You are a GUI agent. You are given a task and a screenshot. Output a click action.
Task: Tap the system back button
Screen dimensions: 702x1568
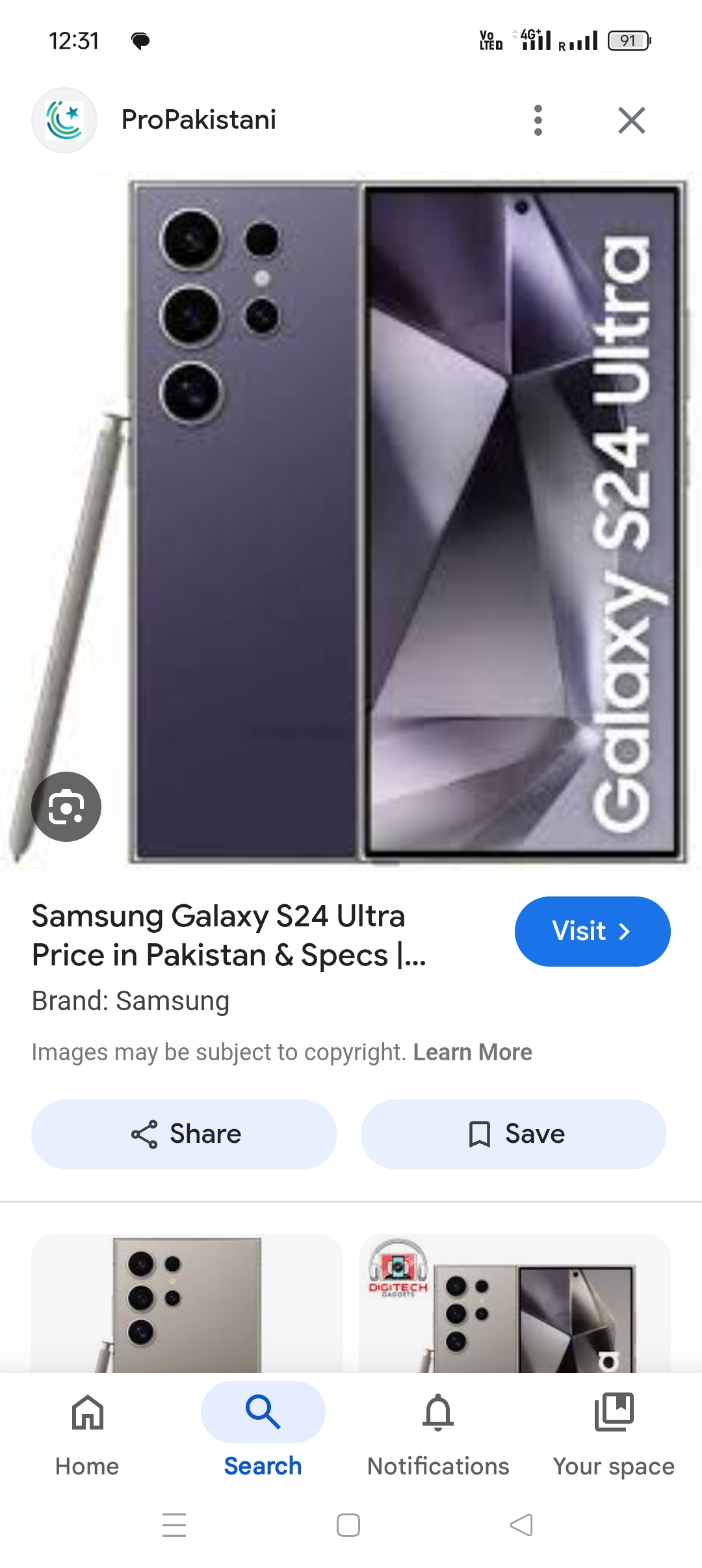pos(521,1524)
